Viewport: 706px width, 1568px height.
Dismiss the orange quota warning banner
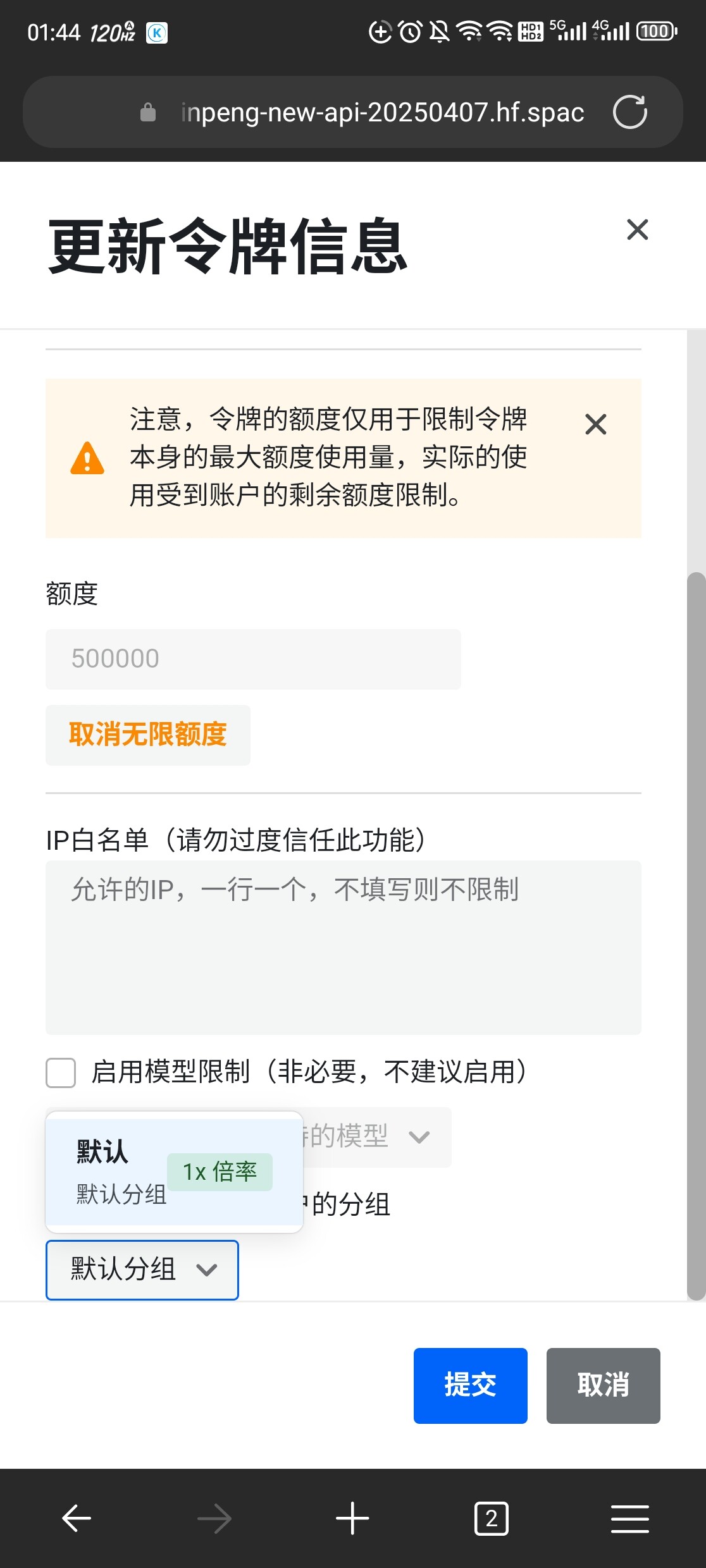click(x=595, y=424)
